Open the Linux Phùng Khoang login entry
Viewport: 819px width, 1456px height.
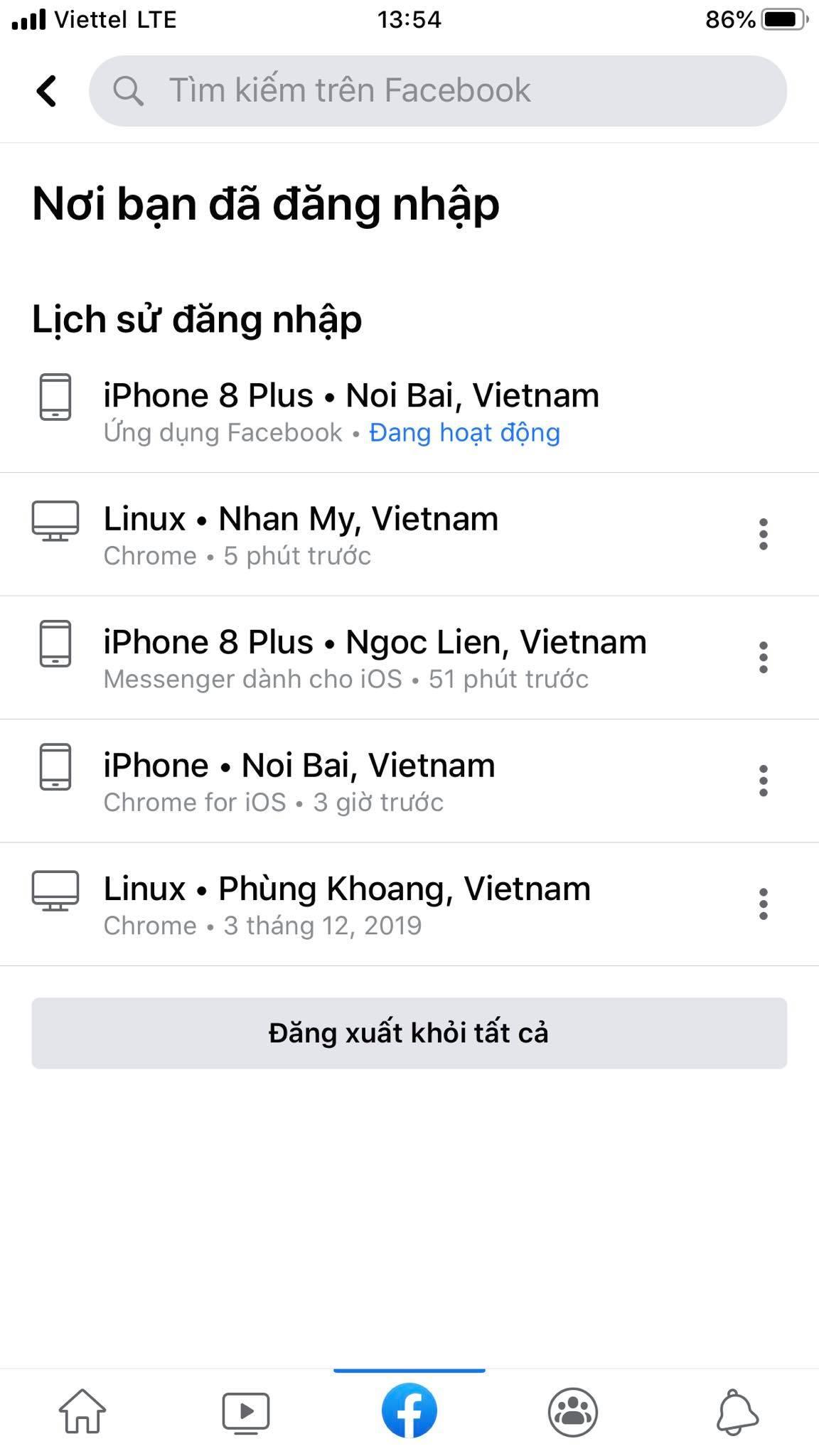(x=347, y=905)
